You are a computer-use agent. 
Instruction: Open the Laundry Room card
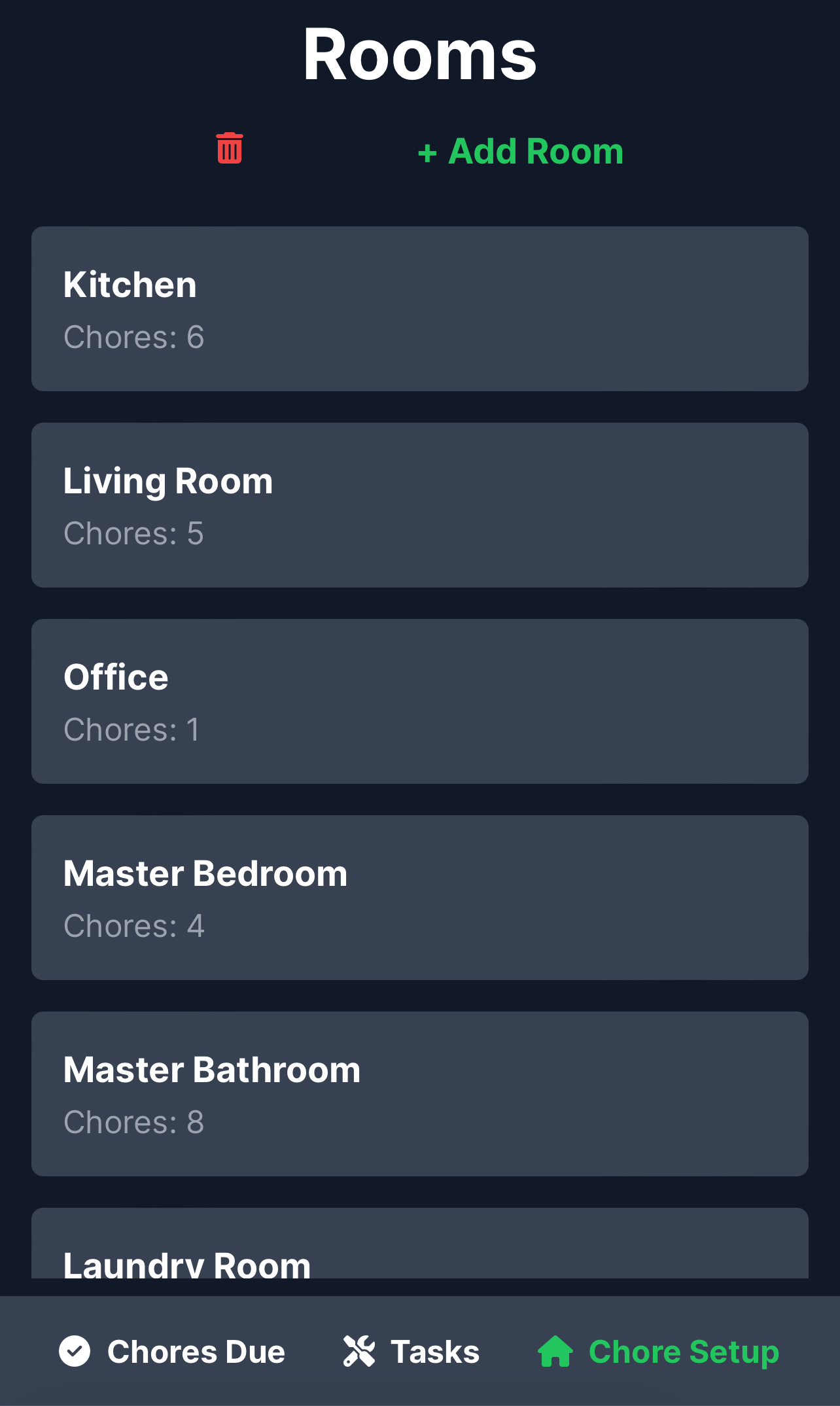[420, 1243]
